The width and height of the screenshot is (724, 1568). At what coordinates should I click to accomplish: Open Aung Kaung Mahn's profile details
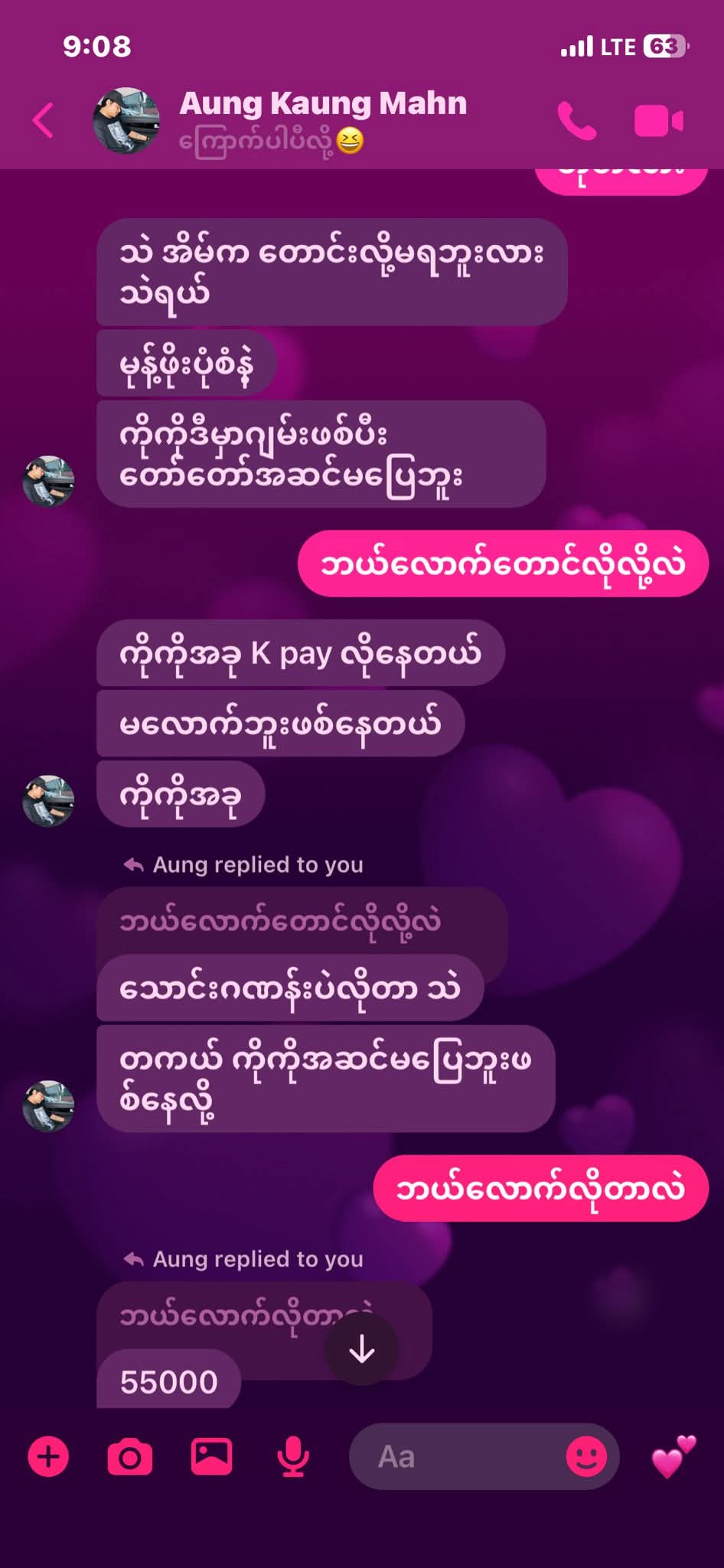pyautogui.click(x=321, y=105)
